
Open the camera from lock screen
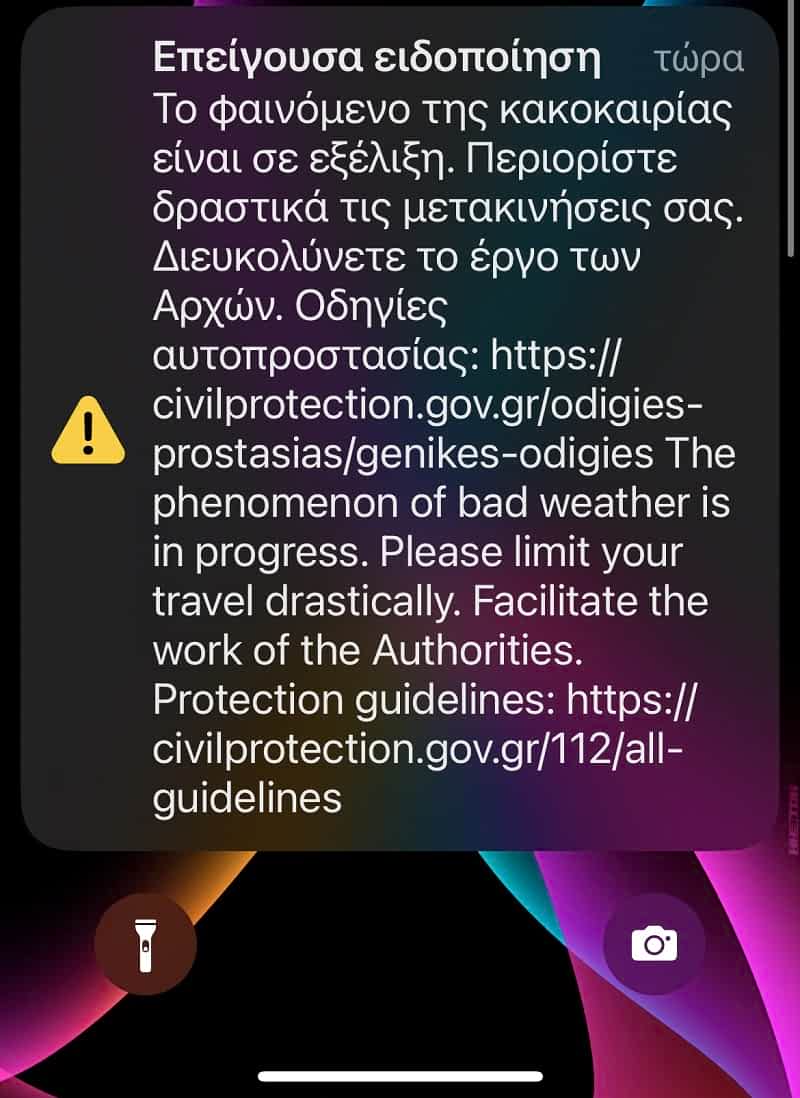[x=655, y=943]
